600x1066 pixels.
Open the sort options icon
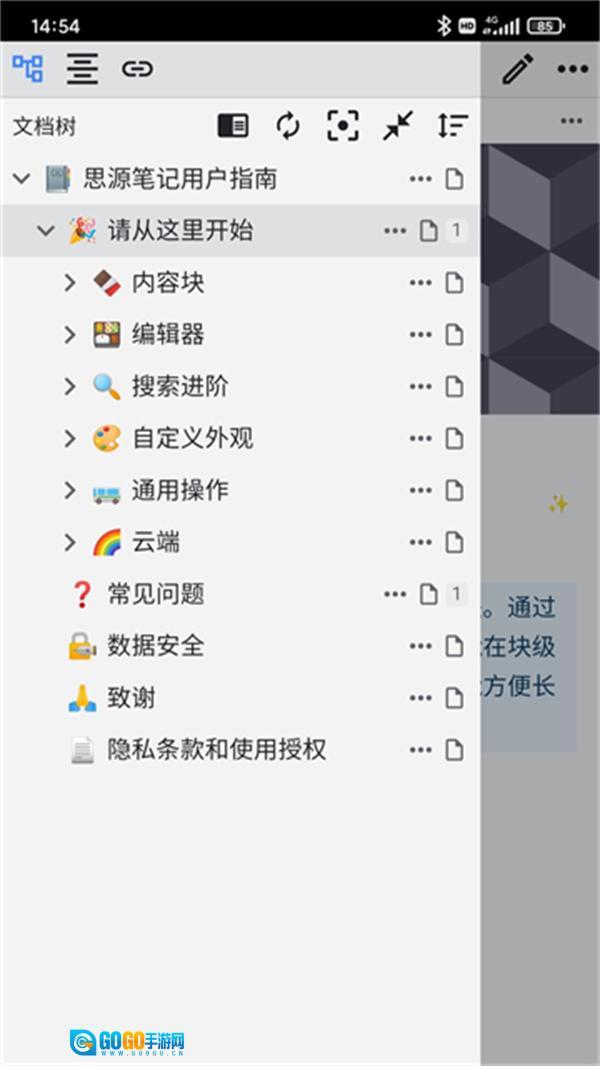[453, 126]
